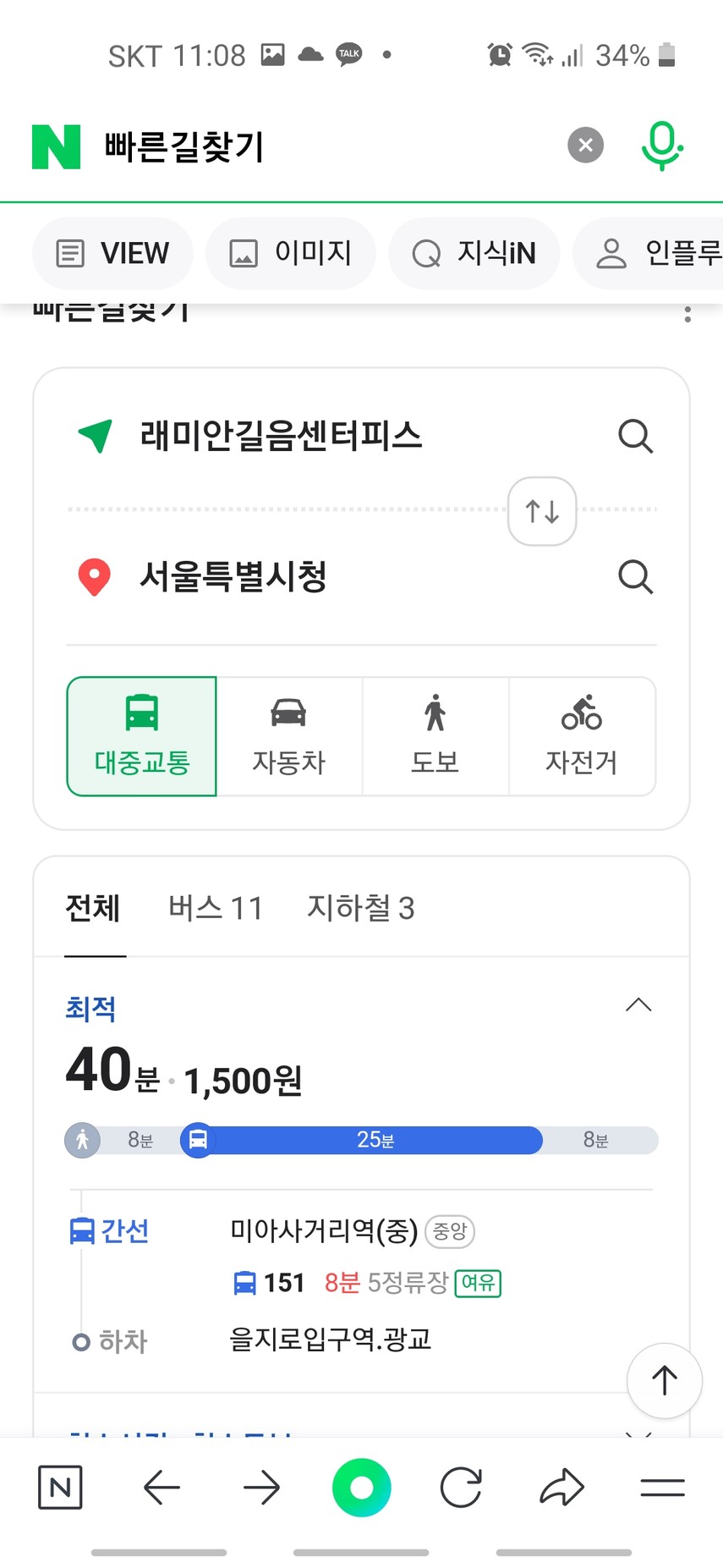
Task: Open the VIEW search category
Action: 112,253
